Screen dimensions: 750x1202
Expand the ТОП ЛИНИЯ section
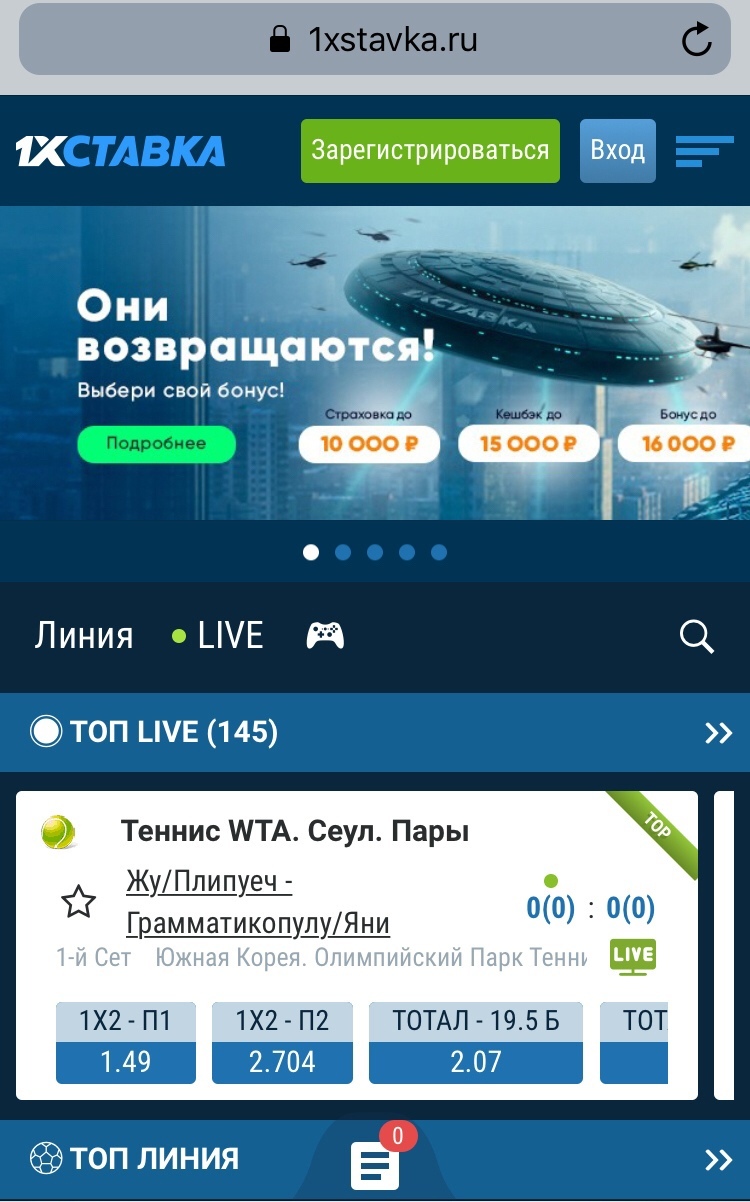(x=718, y=1160)
